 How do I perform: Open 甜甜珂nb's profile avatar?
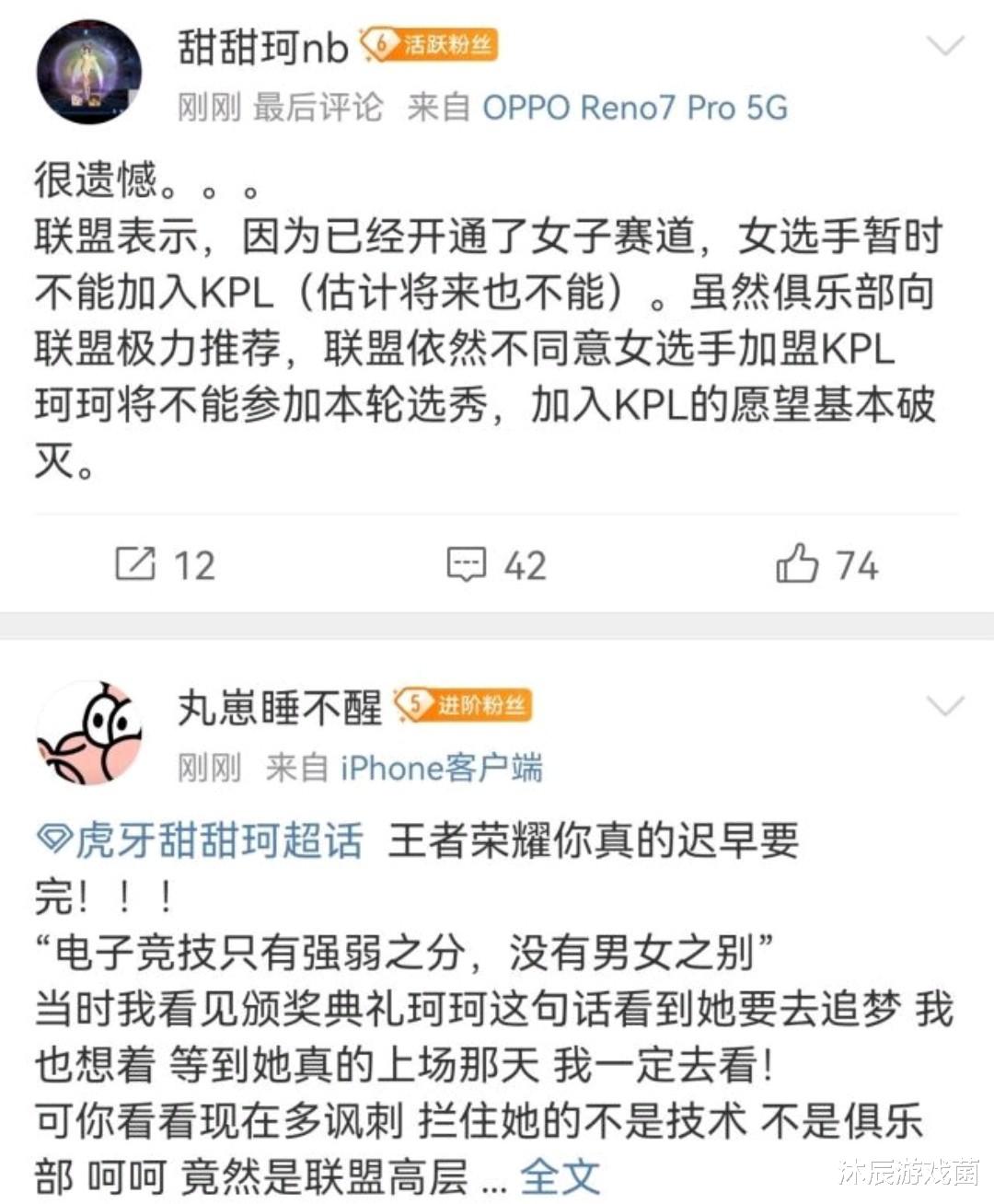[x=87, y=69]
